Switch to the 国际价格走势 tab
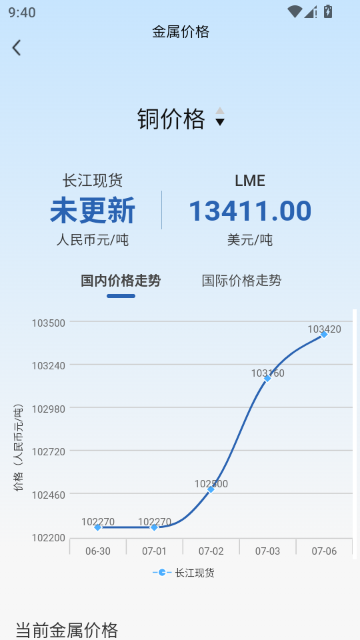 tap(241, 281)
